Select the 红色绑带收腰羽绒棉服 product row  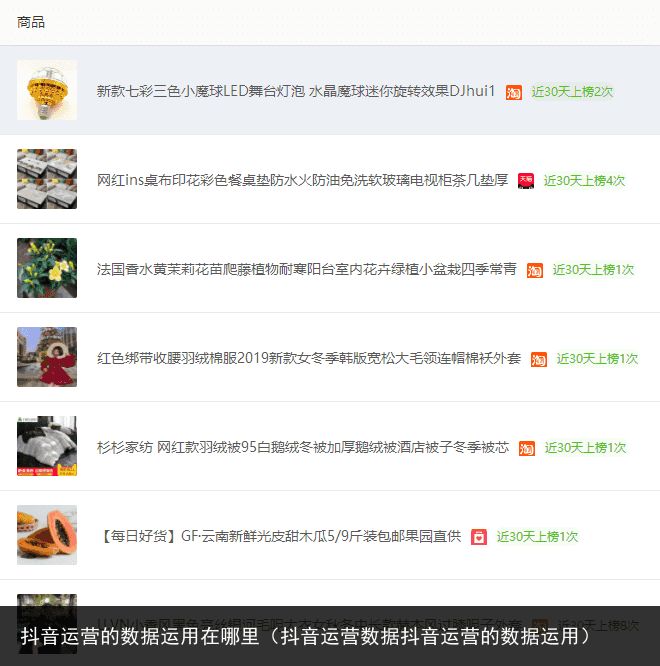308,358
